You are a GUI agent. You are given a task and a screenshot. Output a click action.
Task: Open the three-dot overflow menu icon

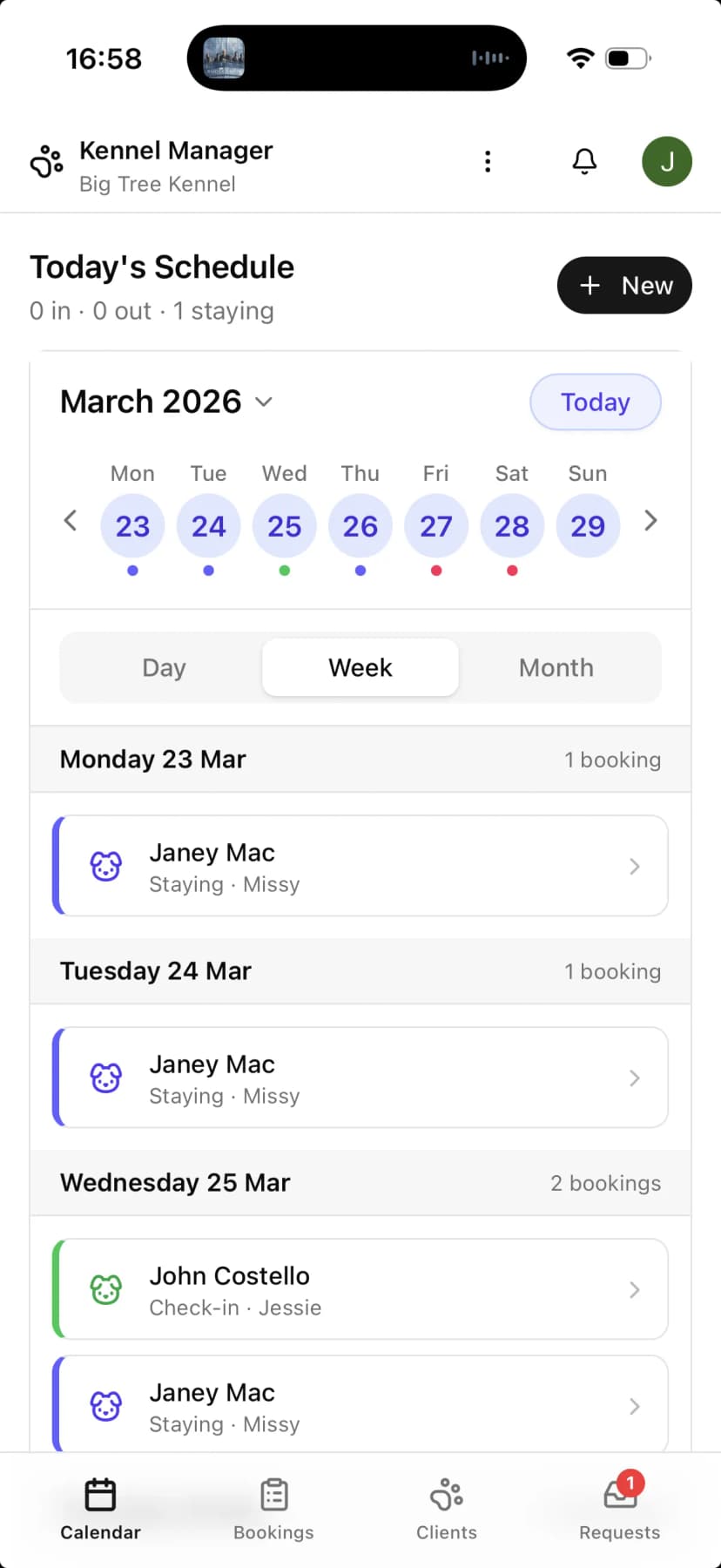488,161
